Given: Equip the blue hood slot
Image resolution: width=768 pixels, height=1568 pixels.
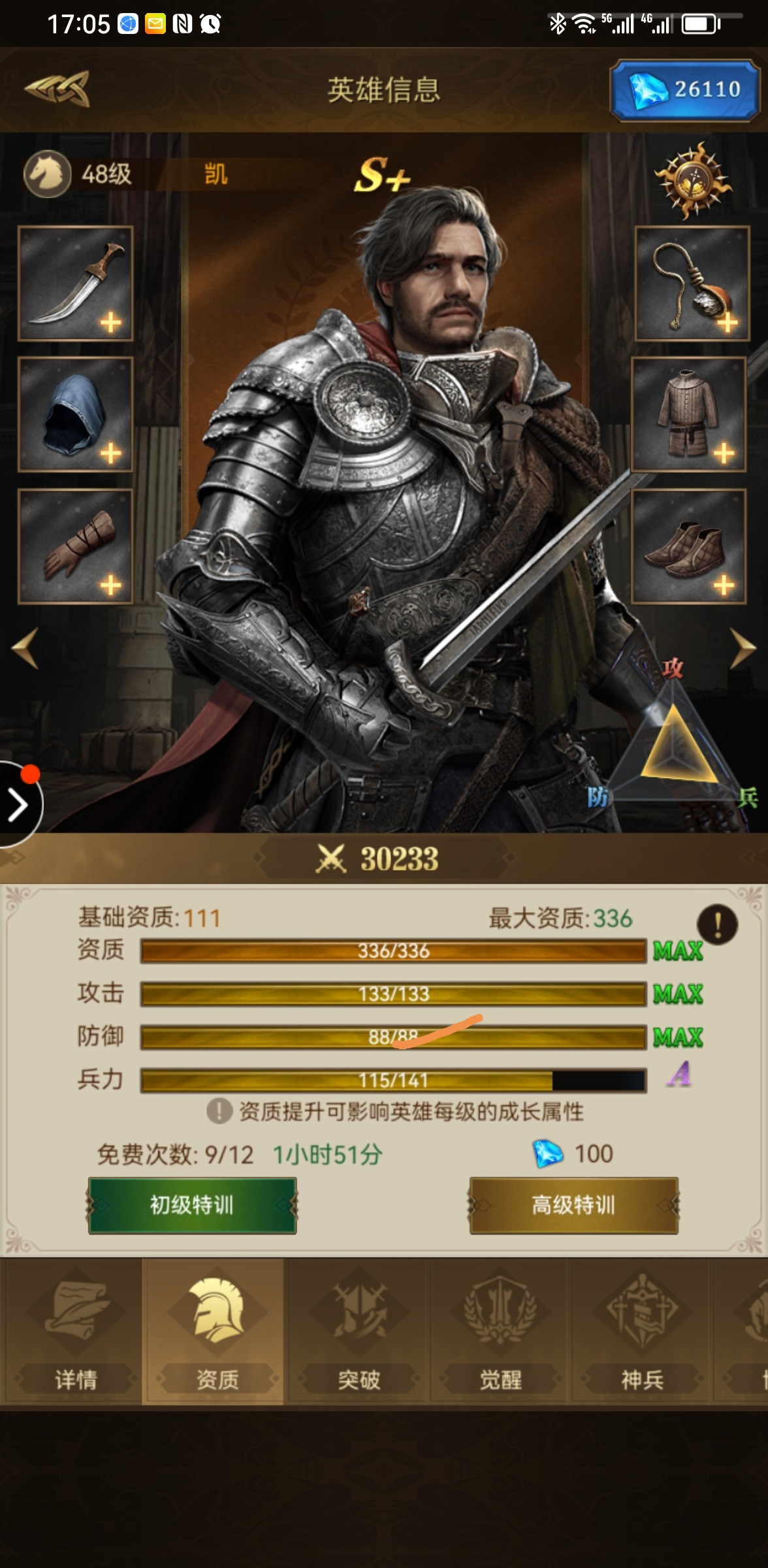Looking at the screenshot, I should click(x=76, y=414).
